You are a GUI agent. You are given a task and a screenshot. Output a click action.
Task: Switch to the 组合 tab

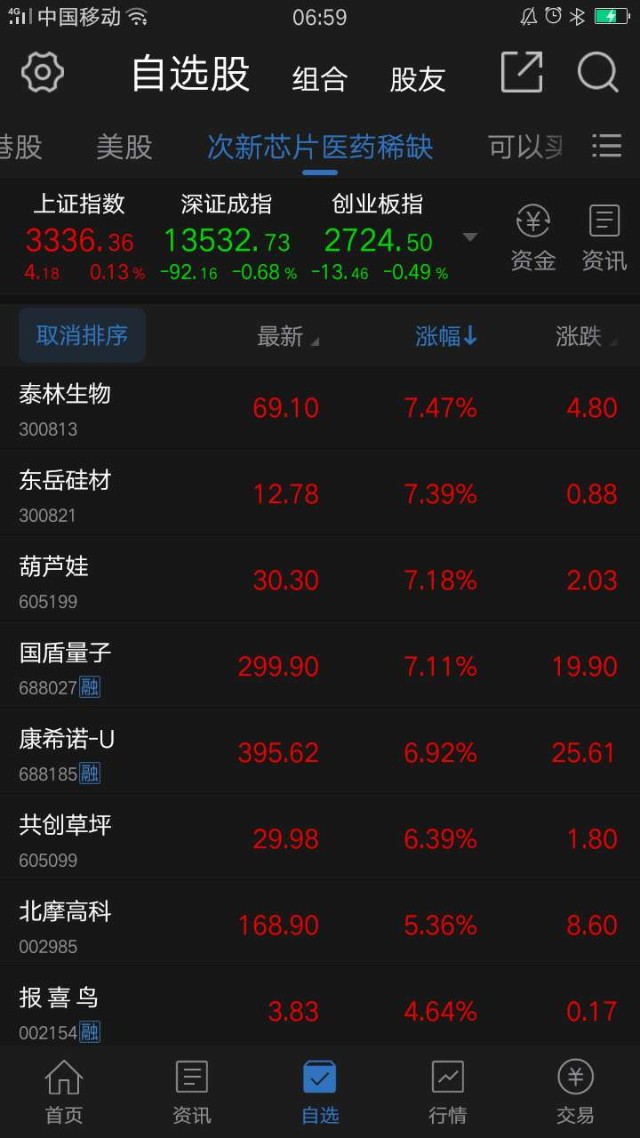click(x=320, y=78)
